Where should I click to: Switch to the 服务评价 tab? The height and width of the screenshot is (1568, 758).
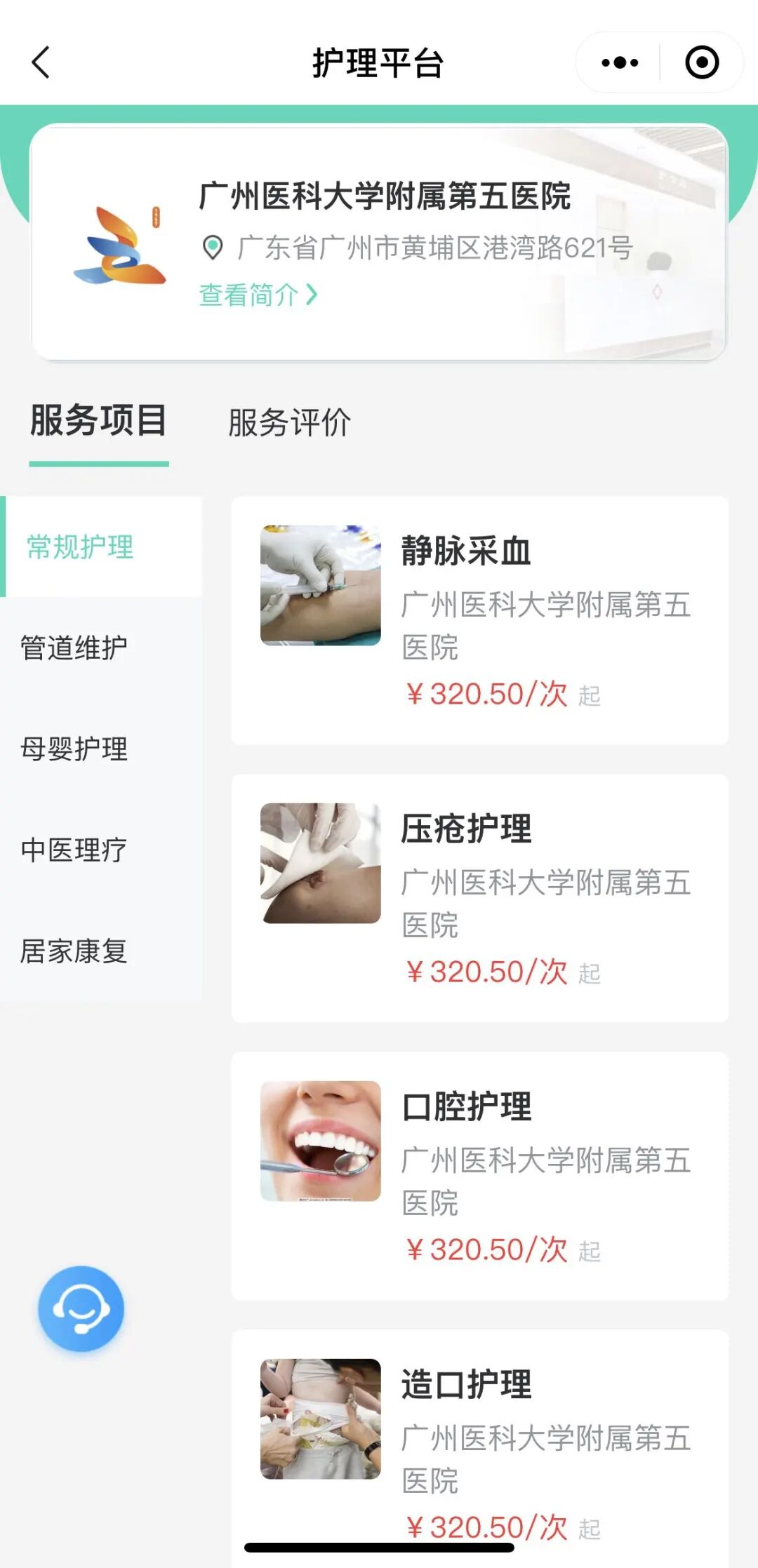click(289, 422)
